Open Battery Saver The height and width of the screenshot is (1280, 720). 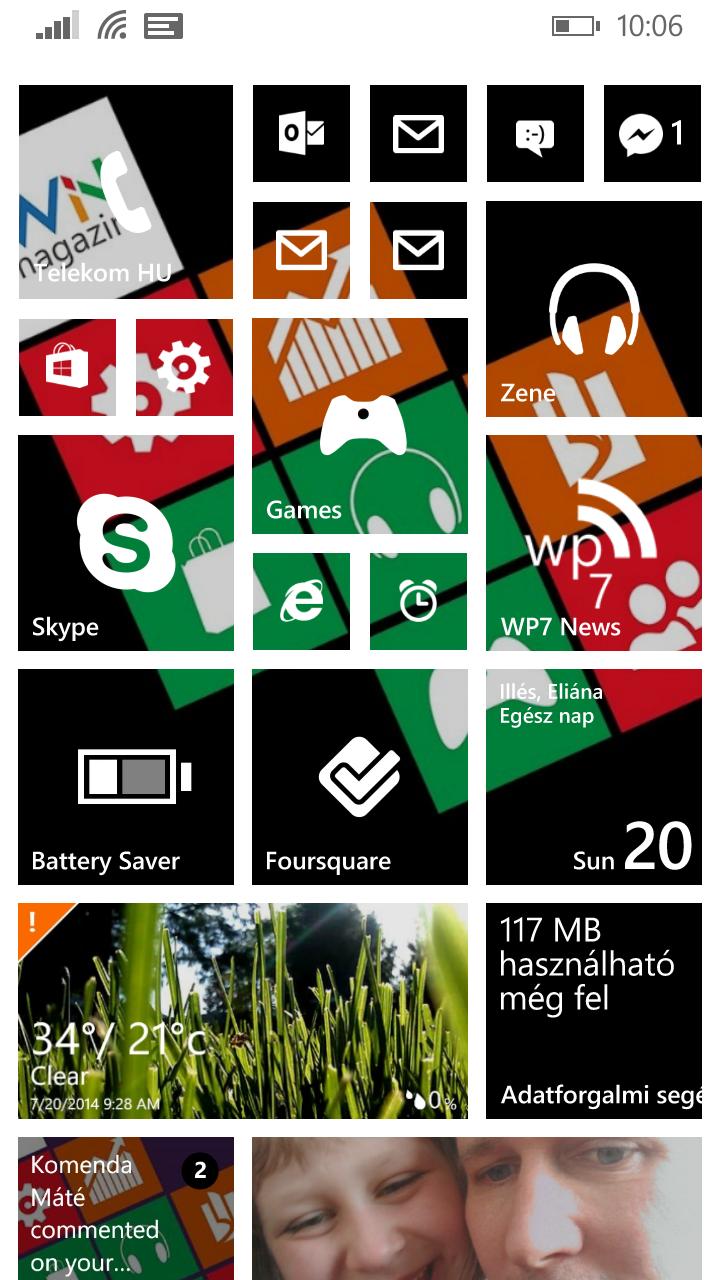click(x=126, y=777)
